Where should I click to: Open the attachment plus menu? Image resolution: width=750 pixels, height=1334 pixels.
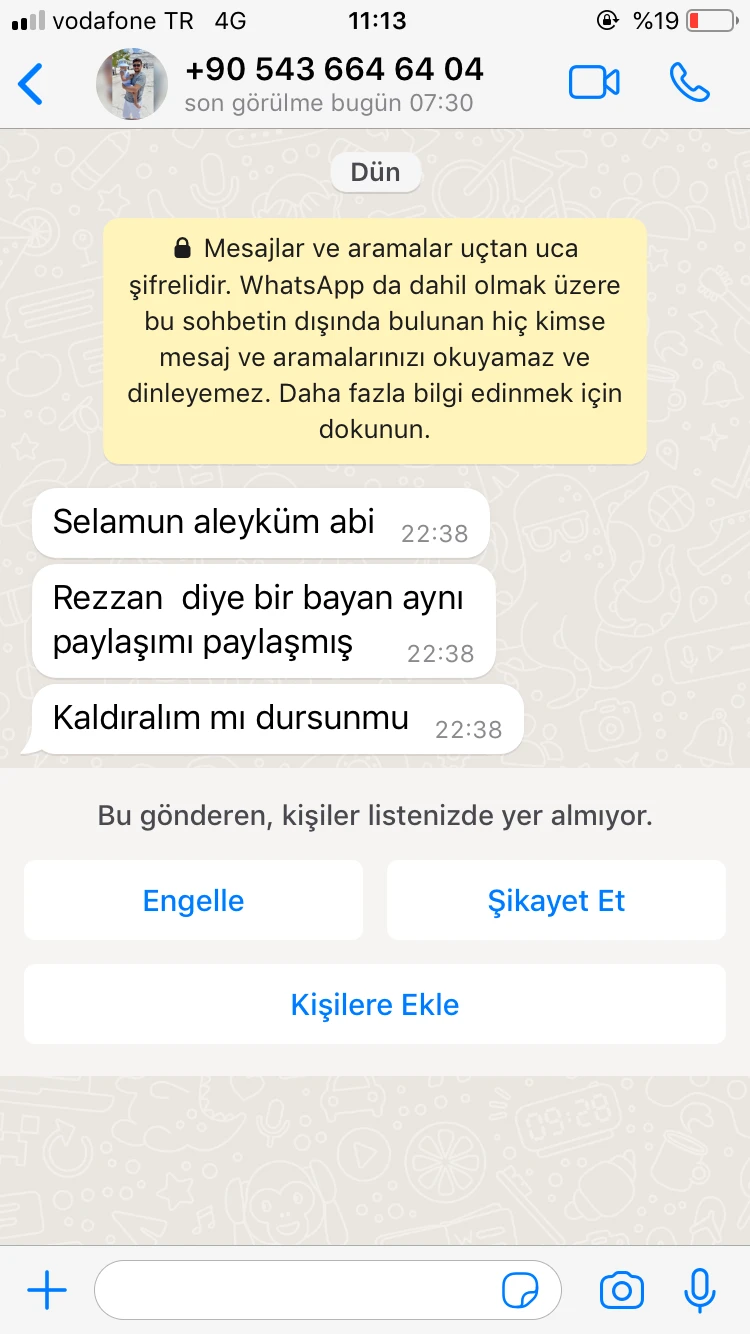47,1291
